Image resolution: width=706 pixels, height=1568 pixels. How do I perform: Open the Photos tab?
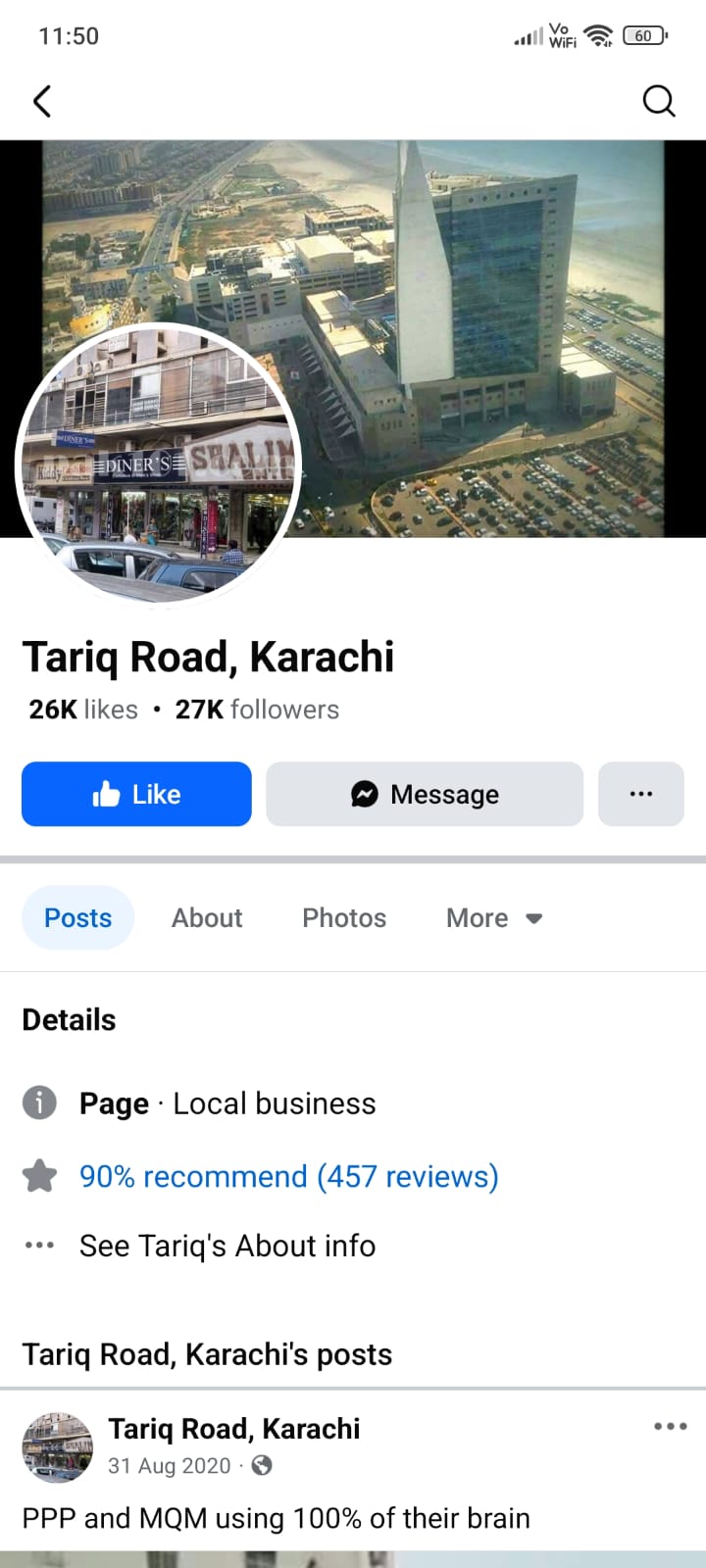pyautogui.click(x=343, y=917)
